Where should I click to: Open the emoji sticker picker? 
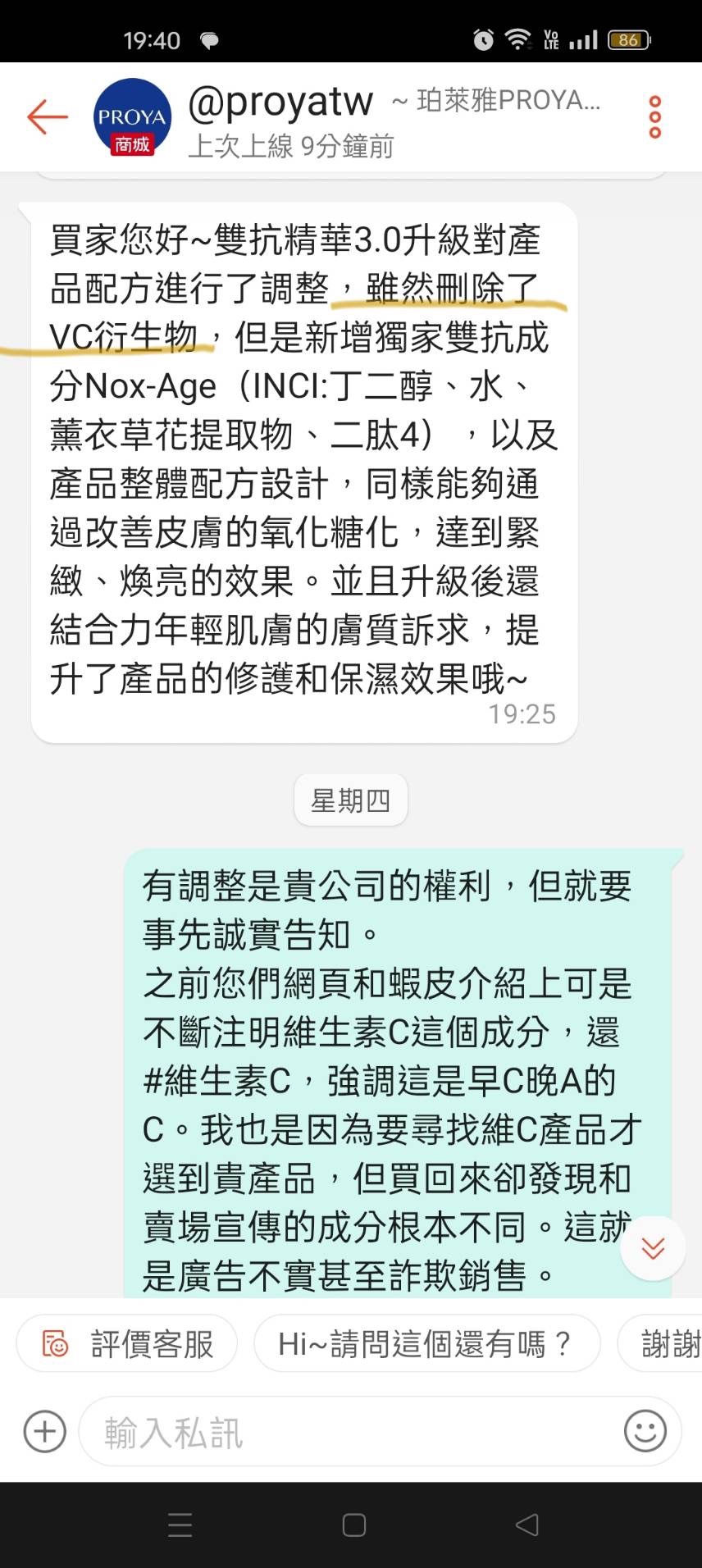click(x=645, y=1432)
